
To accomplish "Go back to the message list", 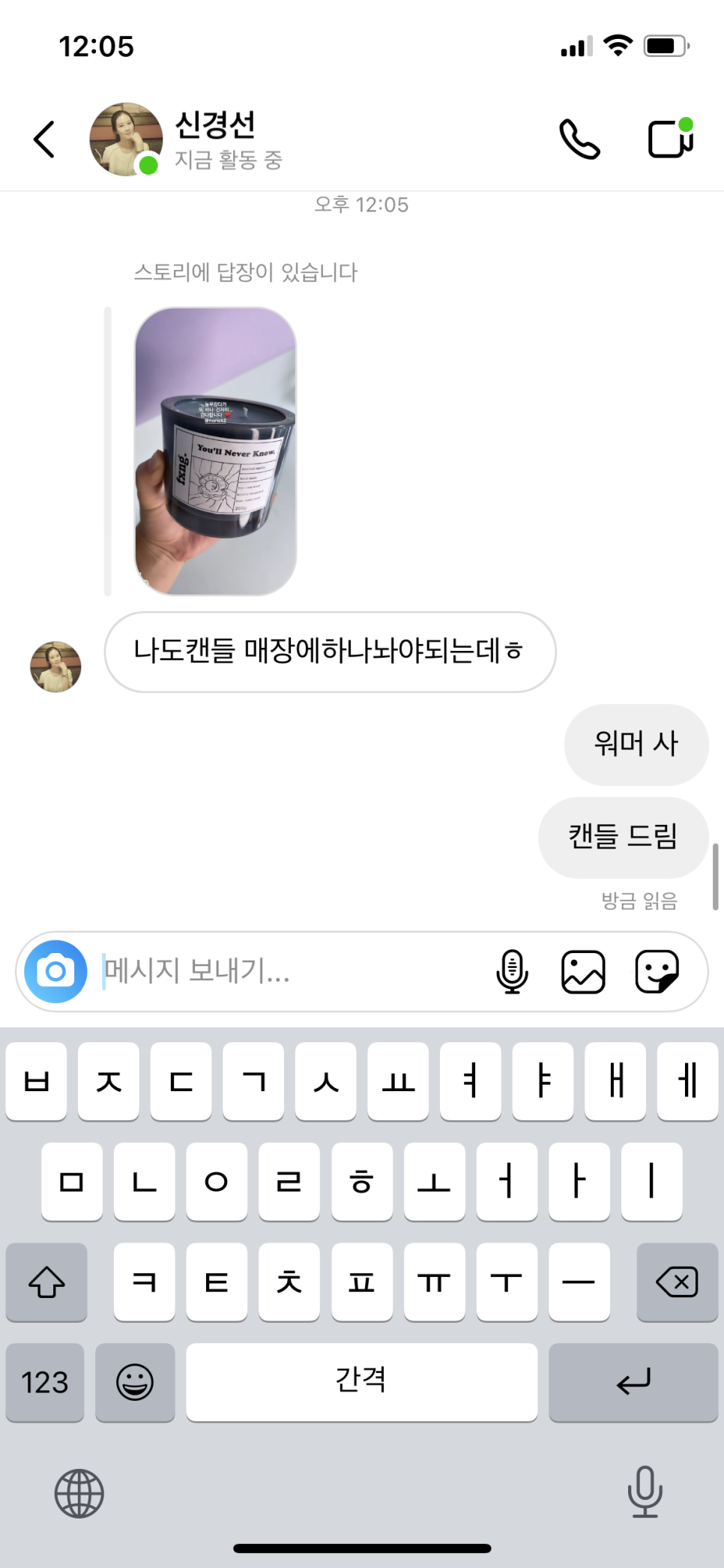I will coord(45,139).
